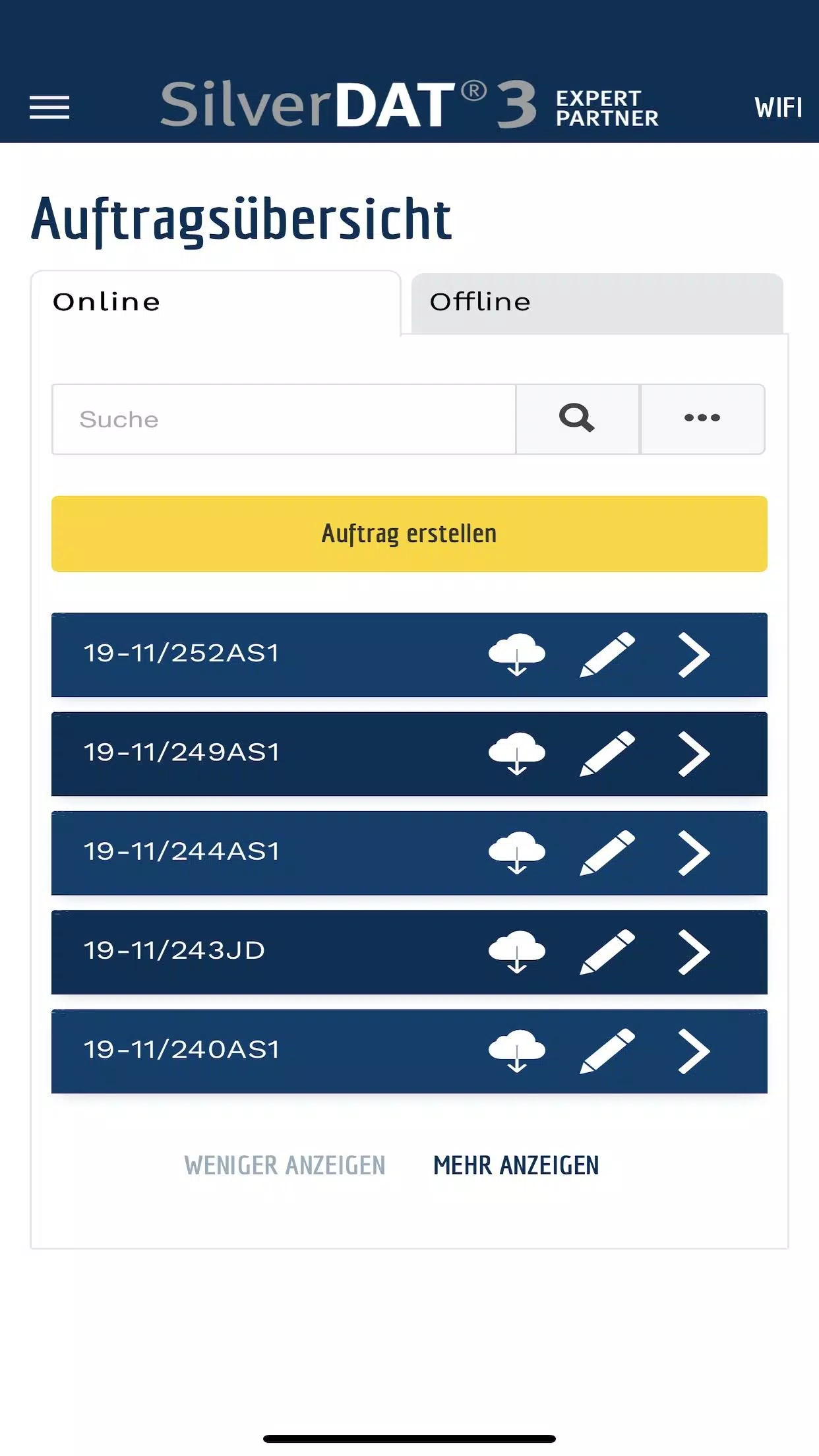Viewport: 819px width, 1456px height.
Task: Download order 19-11/243JD for offline
Action: point(517,952)
